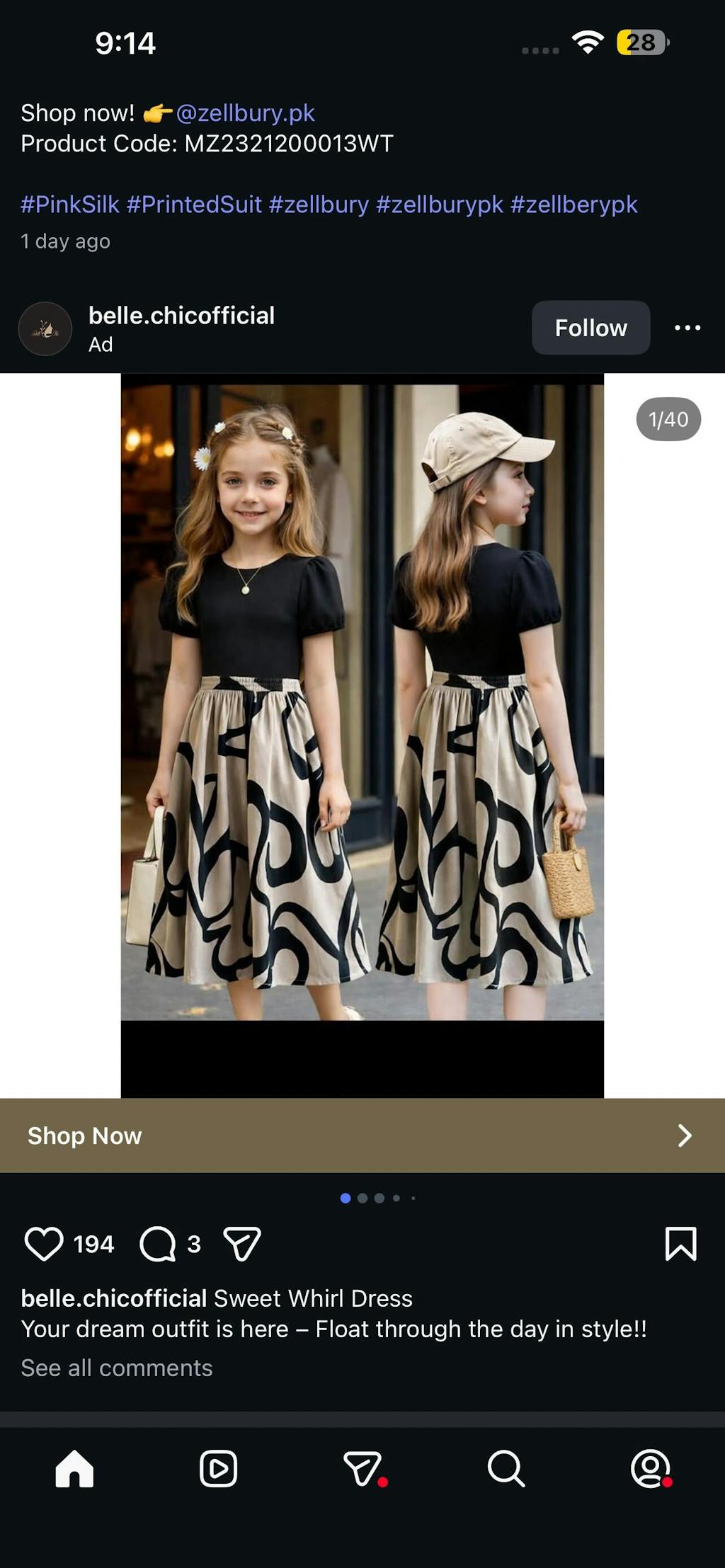Open the #zellburypk hashtag
The height and width of the screenshot is (1568, 725).
[439, 205]
